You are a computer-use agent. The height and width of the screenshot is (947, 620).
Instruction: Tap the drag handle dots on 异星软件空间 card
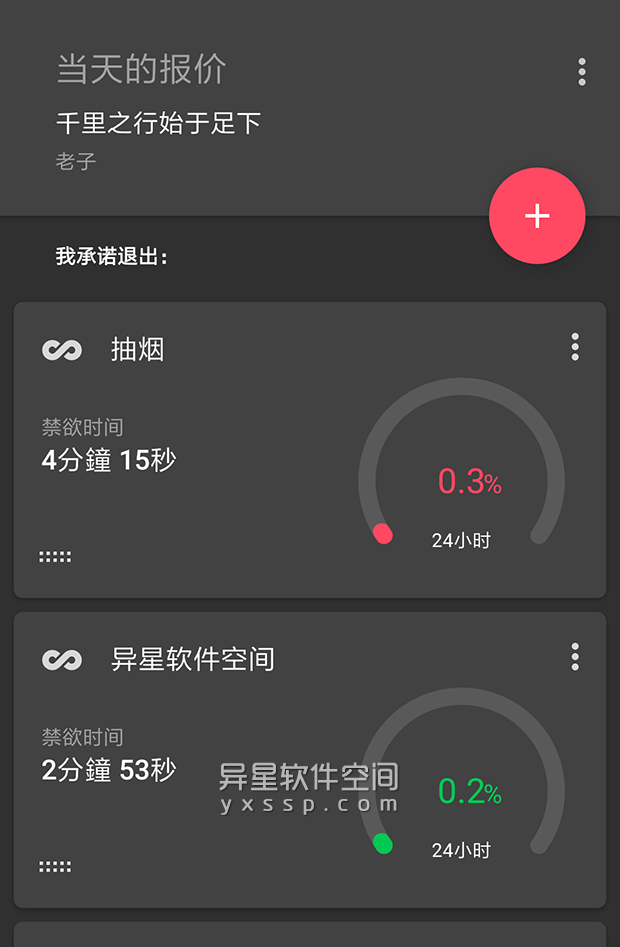point(55,867)
